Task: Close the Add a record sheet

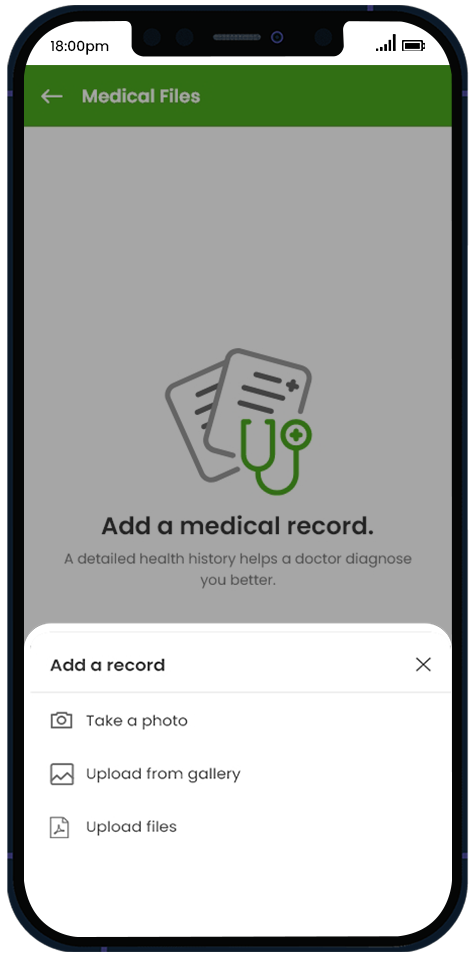Action: 423,664
